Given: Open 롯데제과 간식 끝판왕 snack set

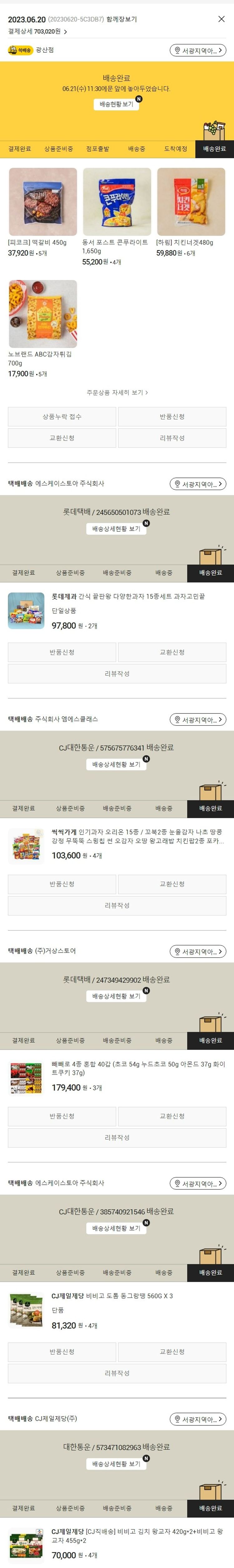Looking at the screenshot, I should [x=128, y=597].
